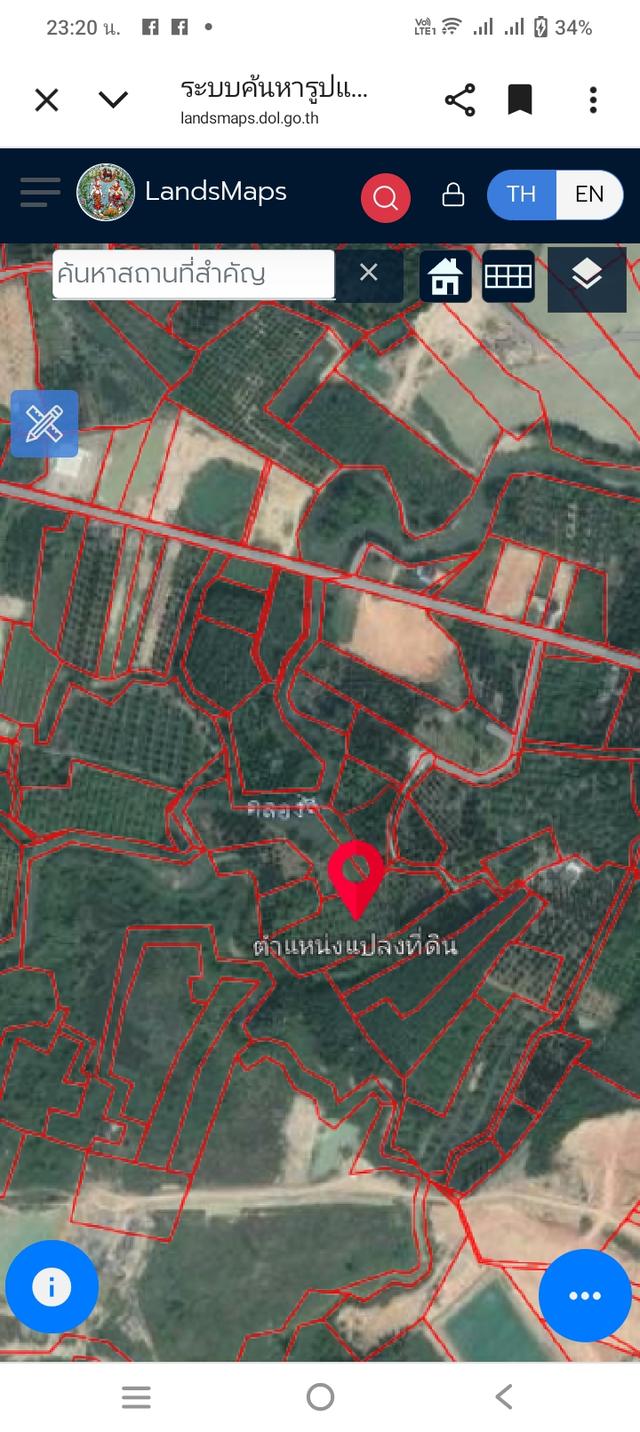Select the red land parcel pin
640x1432 pixels.
356,875
